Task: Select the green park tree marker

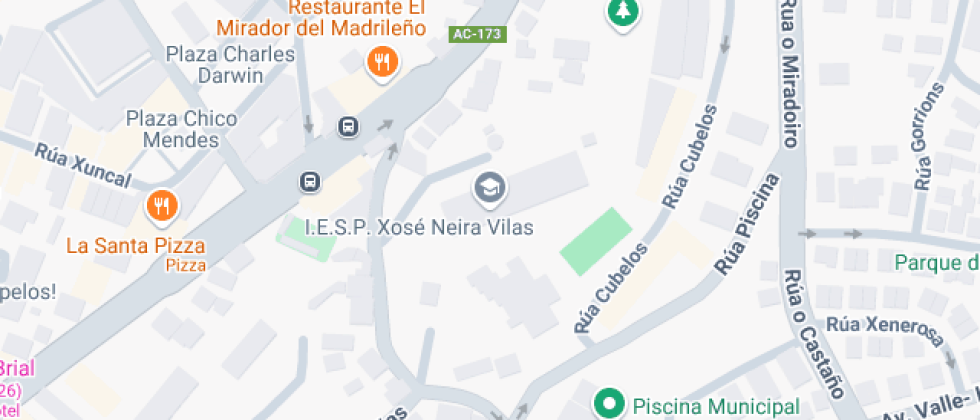Action: (x=624, y=13)
